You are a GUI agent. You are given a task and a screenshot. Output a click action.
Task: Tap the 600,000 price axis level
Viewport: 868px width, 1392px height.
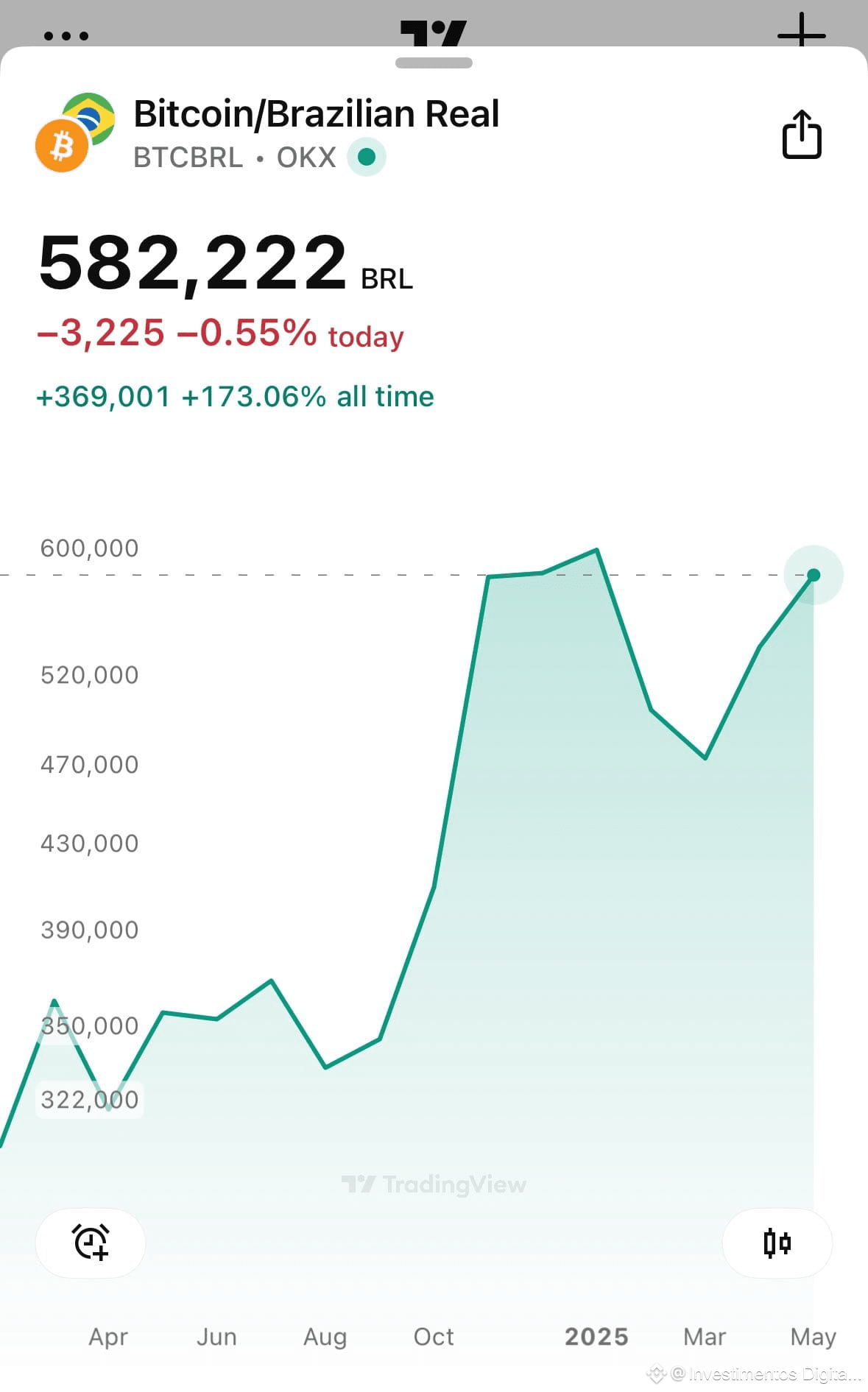pyautogui.click(x=90, y=547)
